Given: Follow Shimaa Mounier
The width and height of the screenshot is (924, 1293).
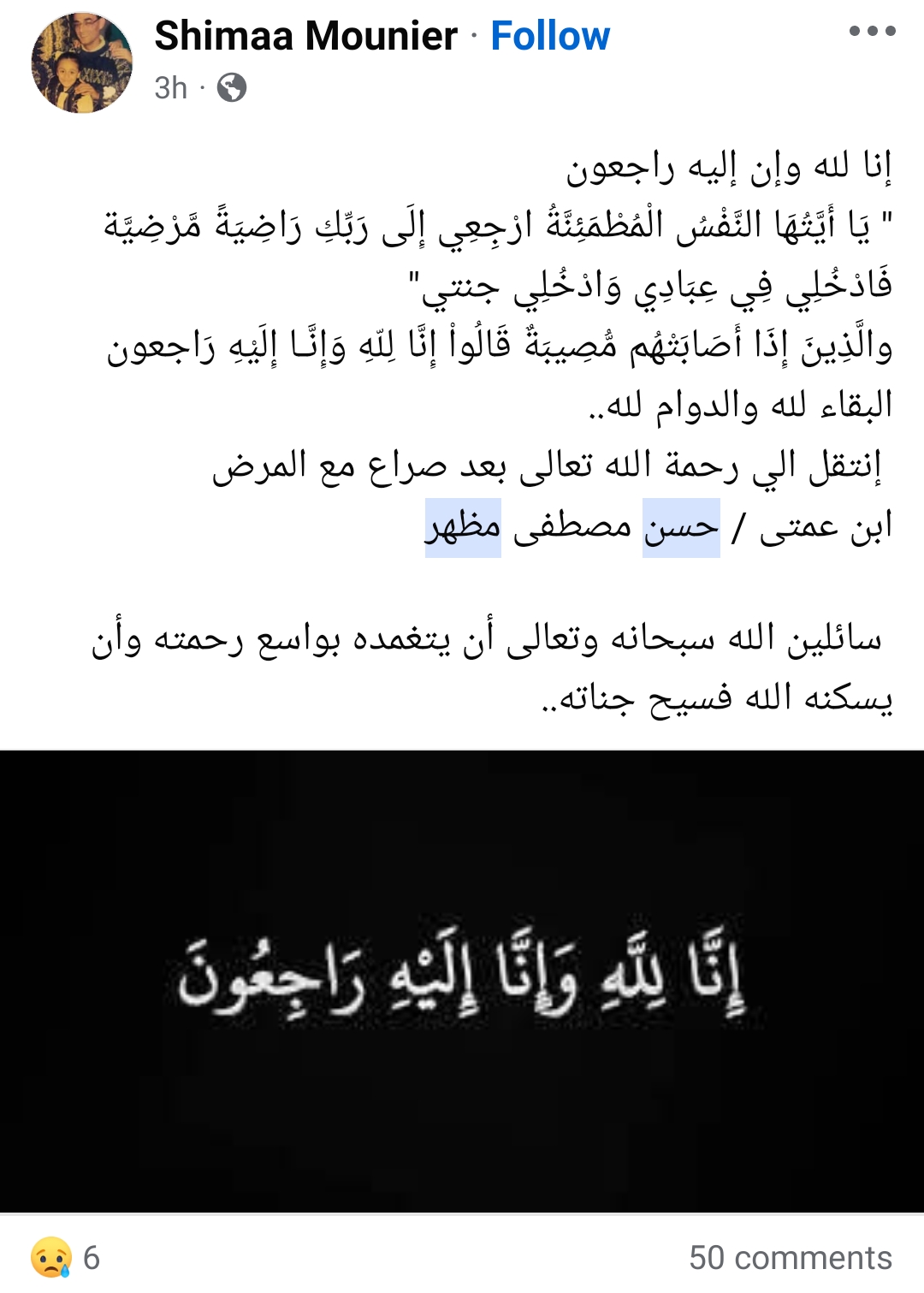Looking at the screenshot, I should click(x=549, y=36).
